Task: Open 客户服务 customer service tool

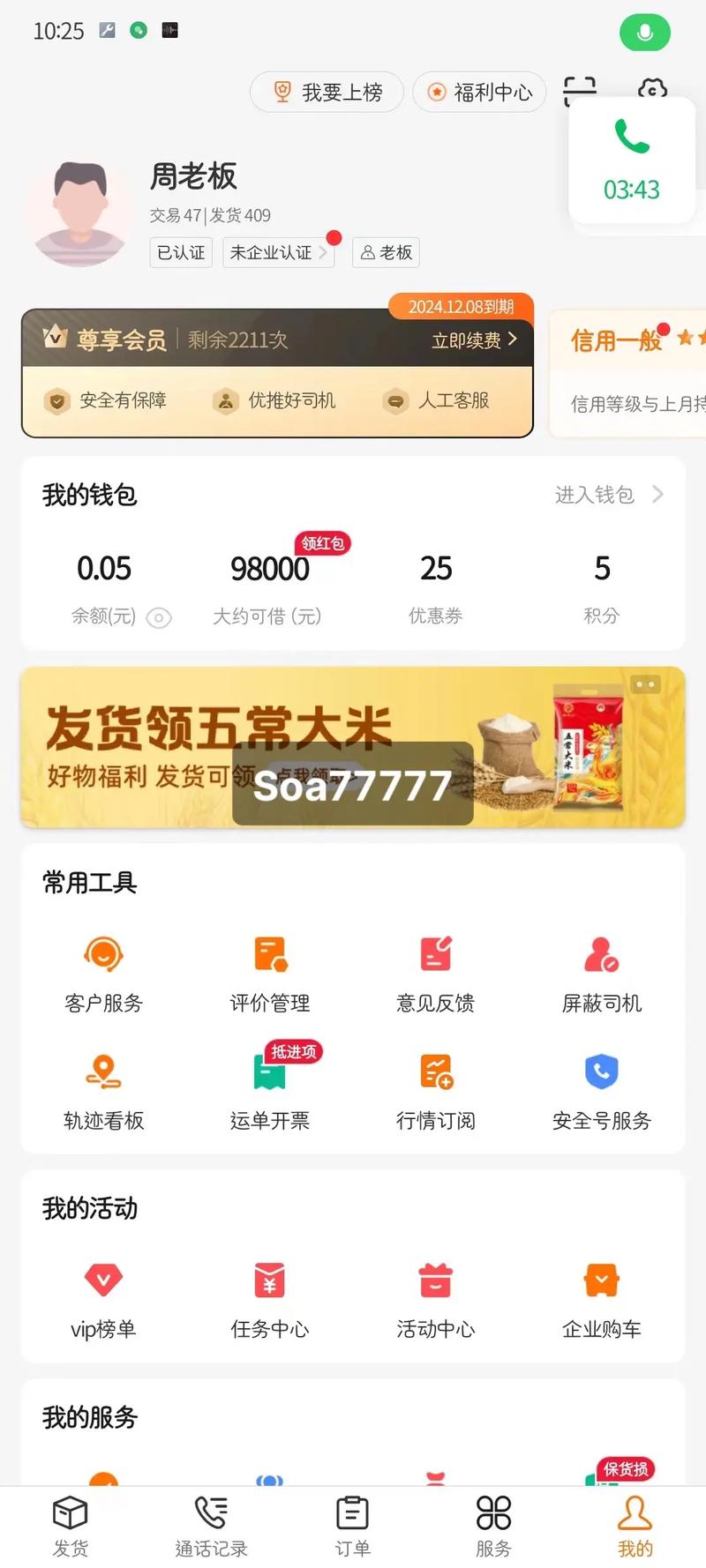Action: click(x=103, y=970)
